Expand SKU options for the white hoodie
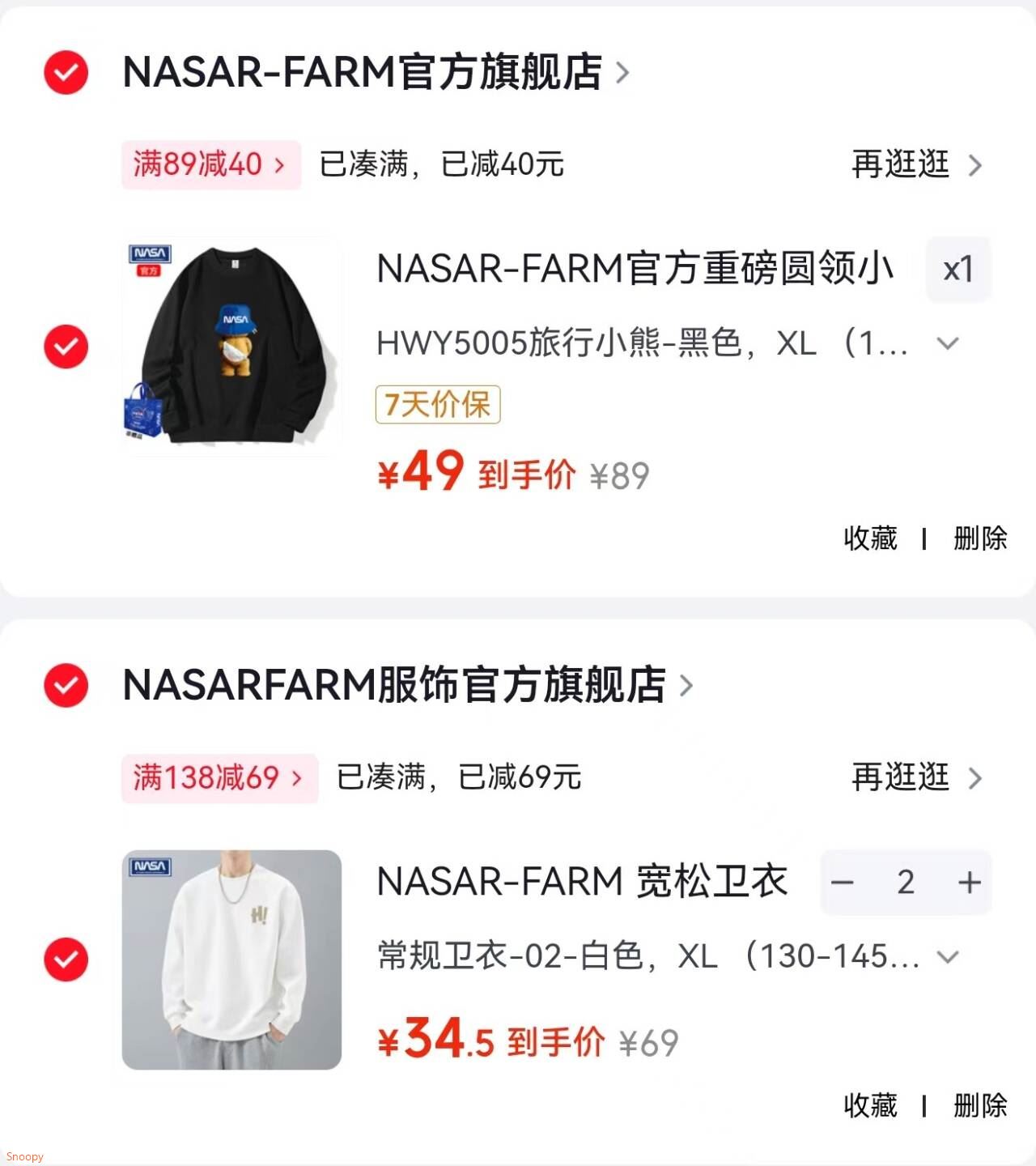The height and width of the screenshot is (1166, 1036). (947, 958)
